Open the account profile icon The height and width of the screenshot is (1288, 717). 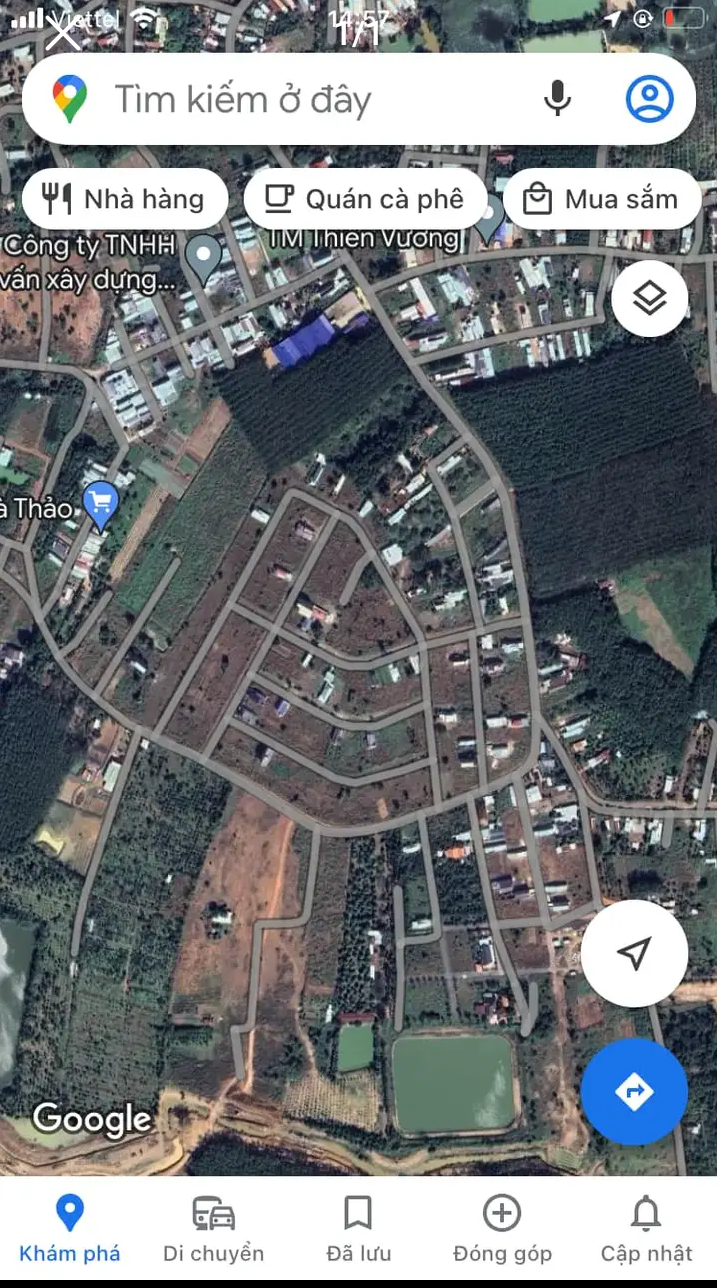pos(650,99)
